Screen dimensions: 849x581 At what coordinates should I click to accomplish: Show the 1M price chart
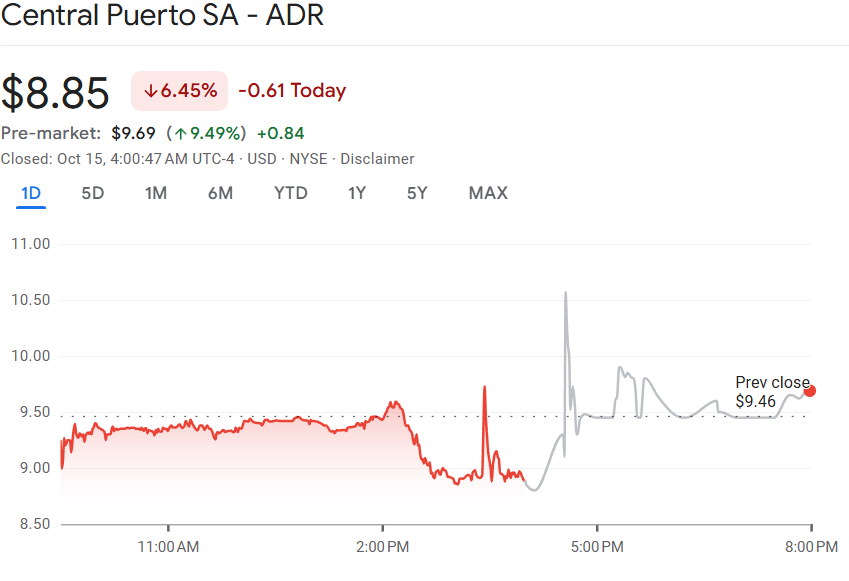point(156,193)
